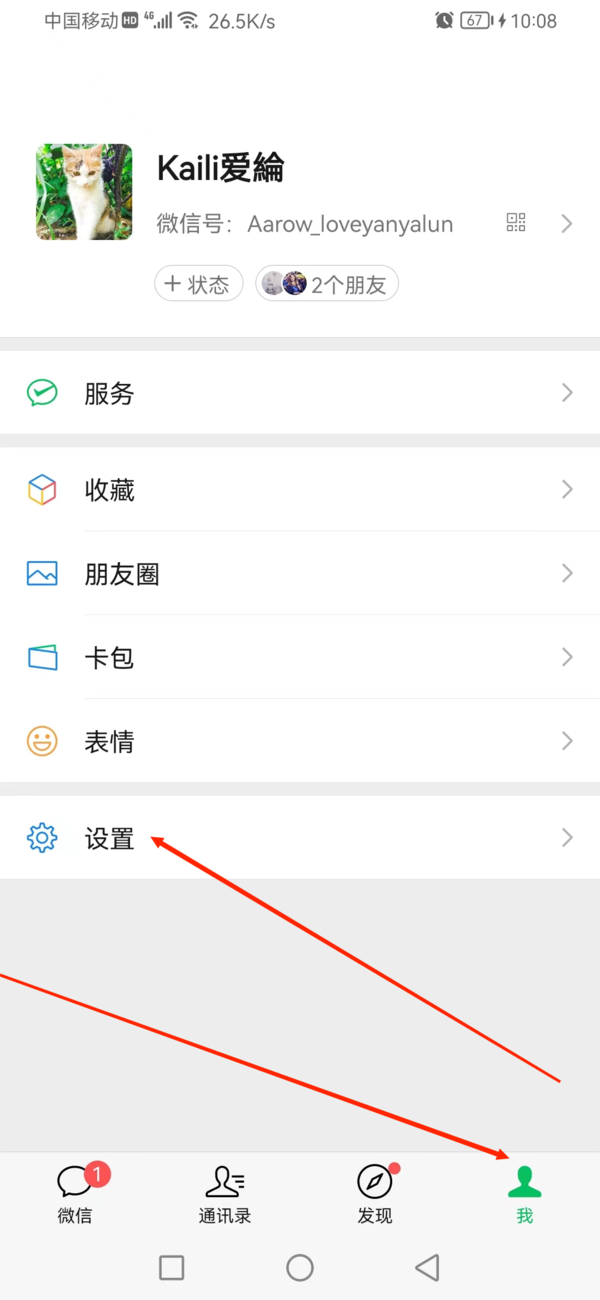Open 设置 (Settings)

tap(300, 838)
